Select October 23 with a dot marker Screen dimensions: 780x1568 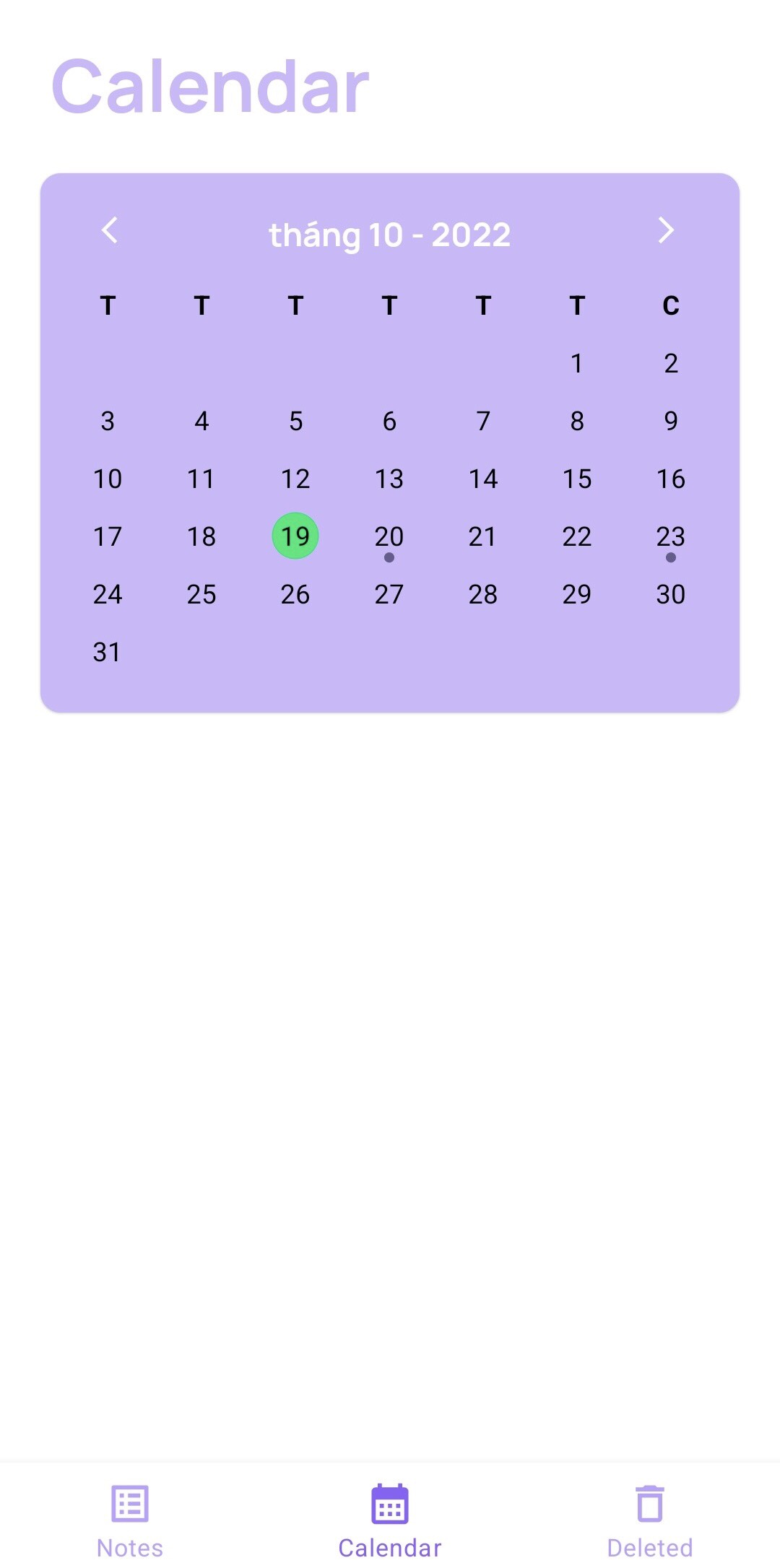click(670, 538)
